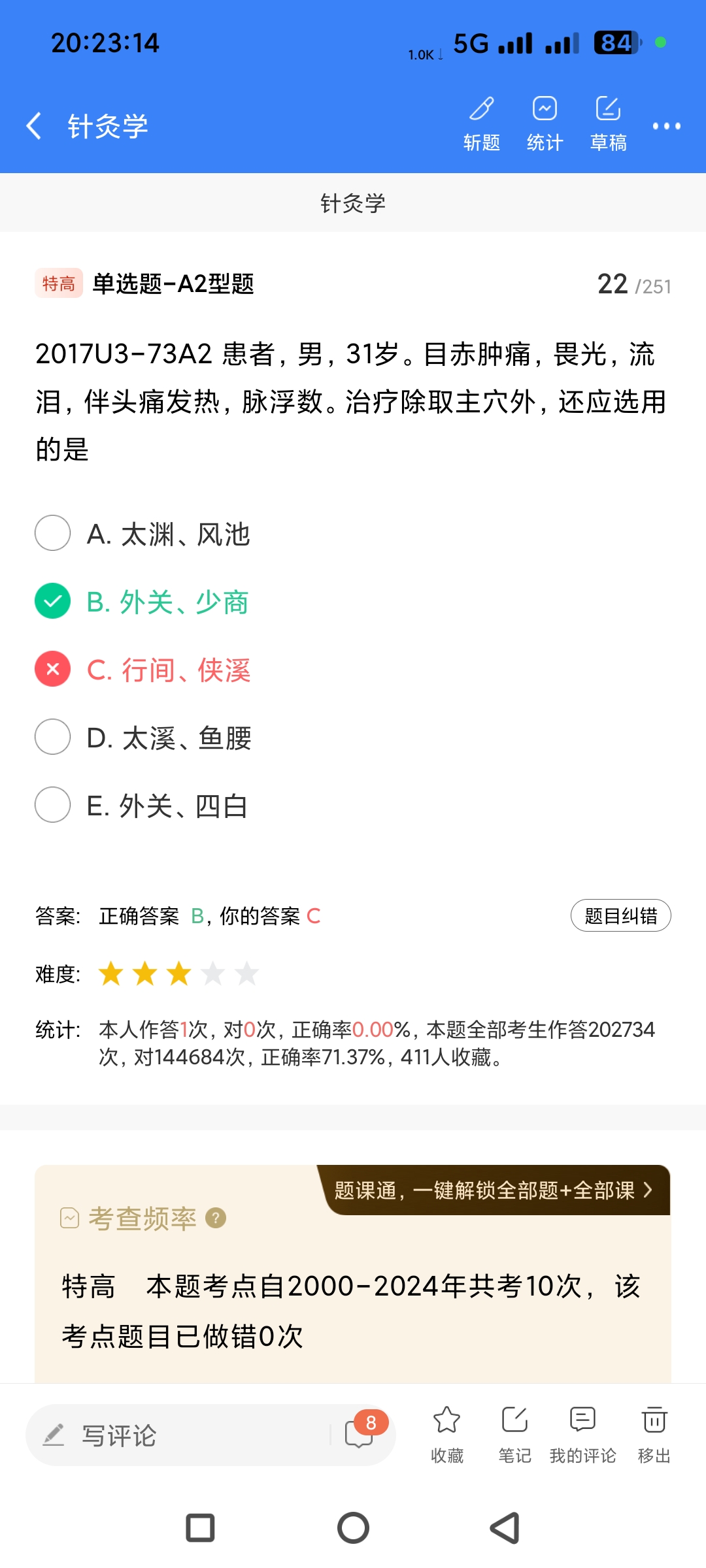Tap the 写评论 comment box
The height and width of the screenshot is (1568, 706).
click(176, 1435)
